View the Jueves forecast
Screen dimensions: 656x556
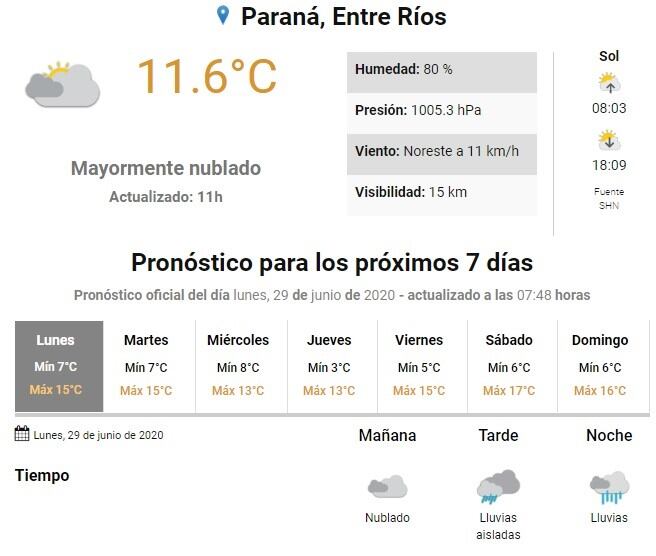pos(329,366)
